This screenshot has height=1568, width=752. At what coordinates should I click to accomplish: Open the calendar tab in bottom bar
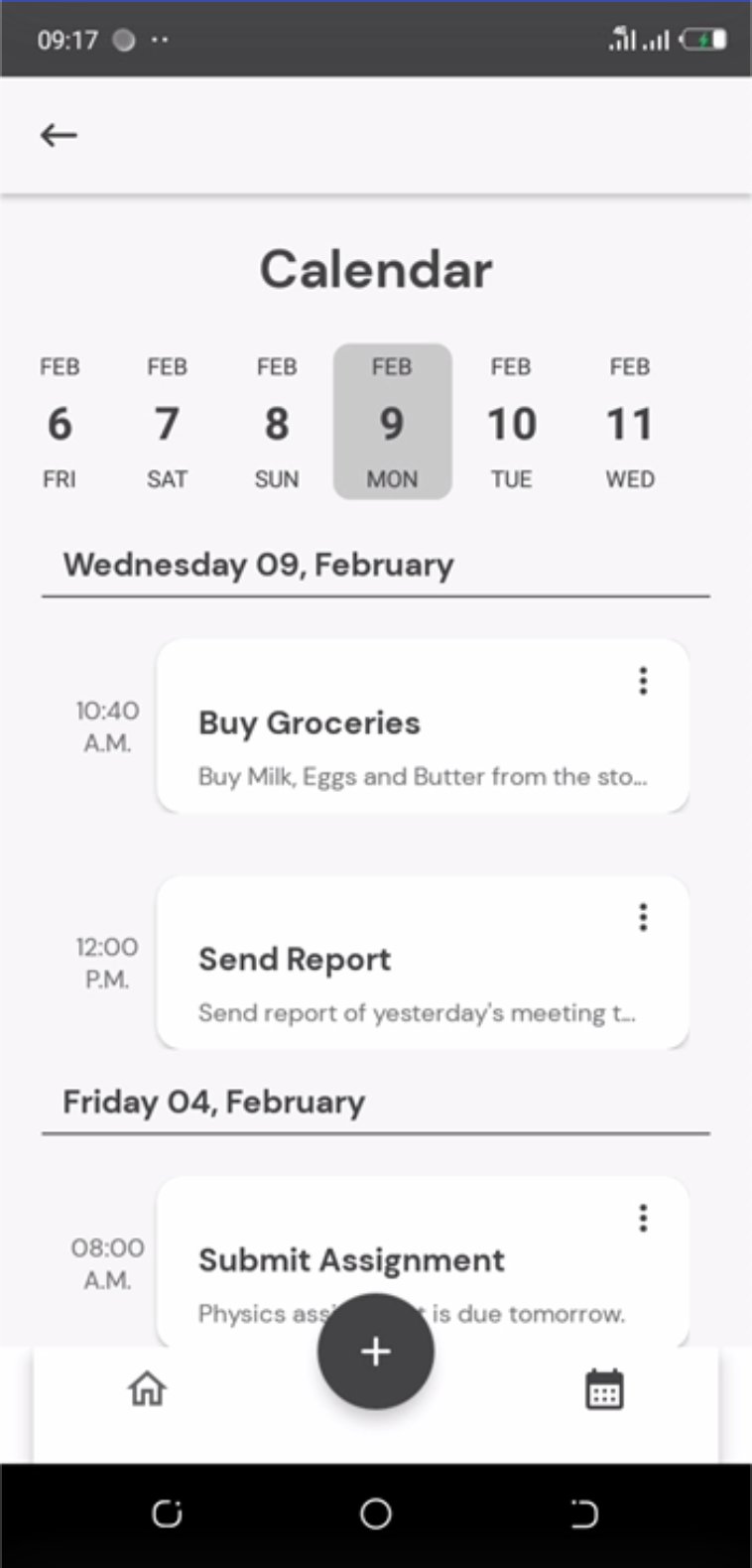click(603, 1389)
